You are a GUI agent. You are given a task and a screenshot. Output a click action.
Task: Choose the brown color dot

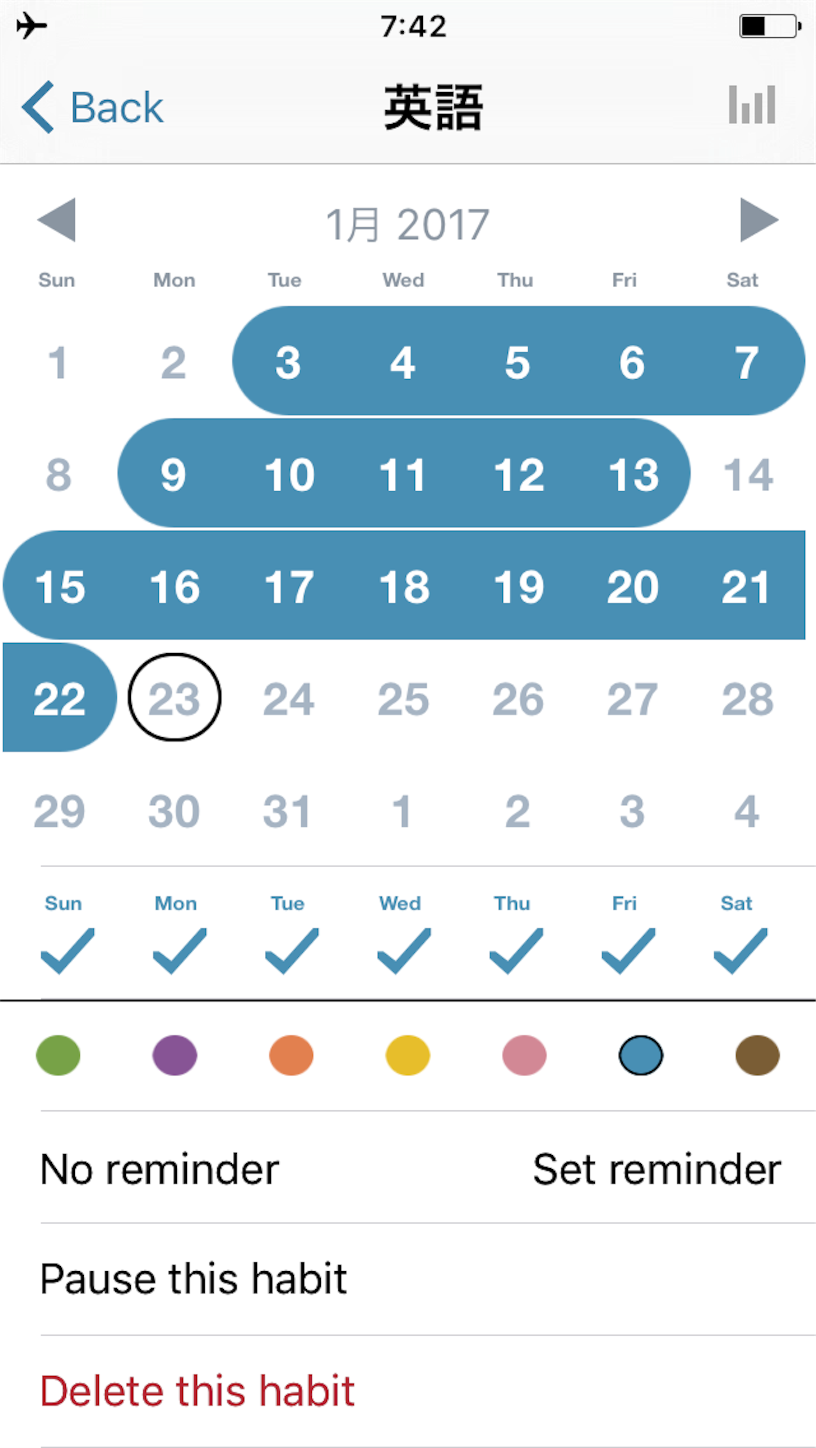click(757, 1055)
